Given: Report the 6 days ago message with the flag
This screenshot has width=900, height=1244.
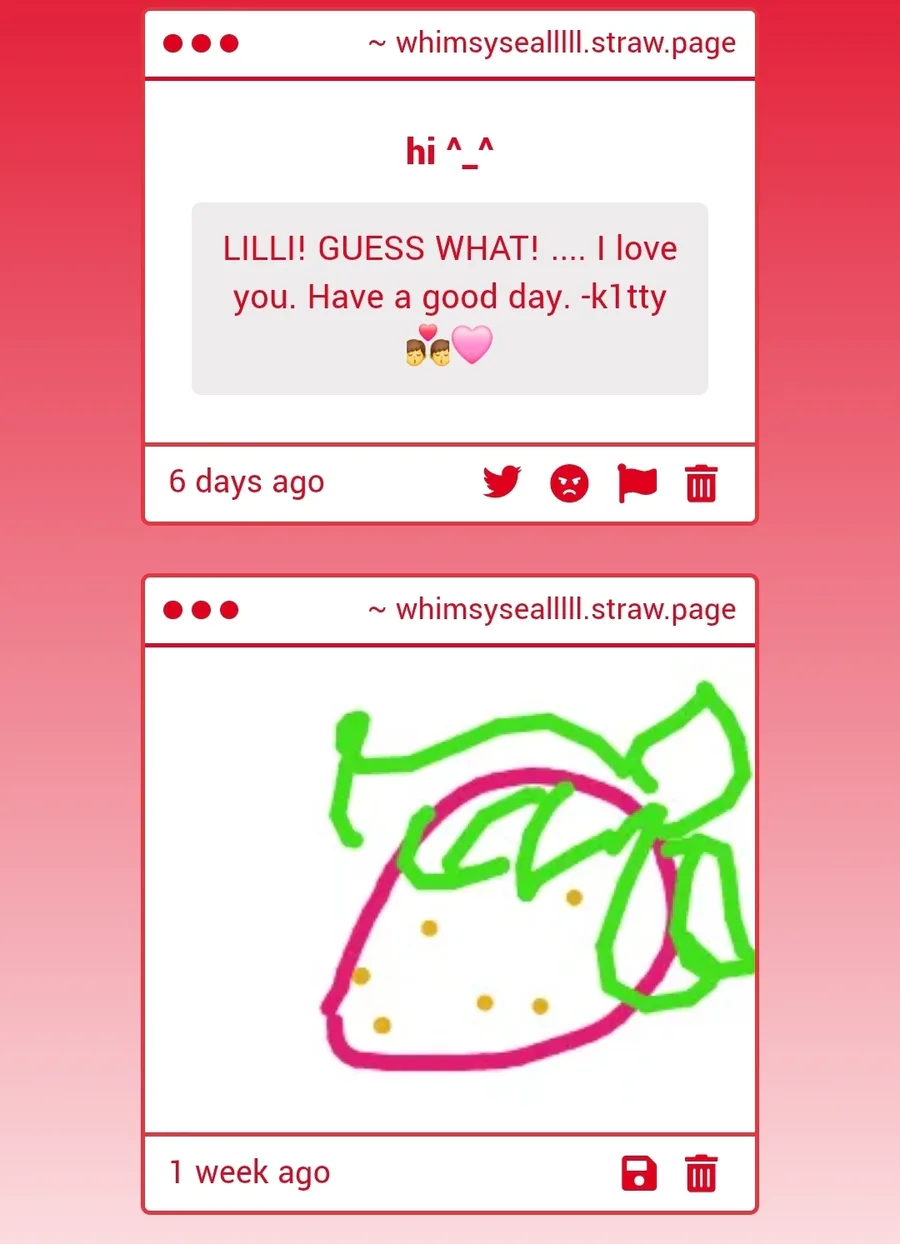Looking at the screenshot, I should coord(637,483).
